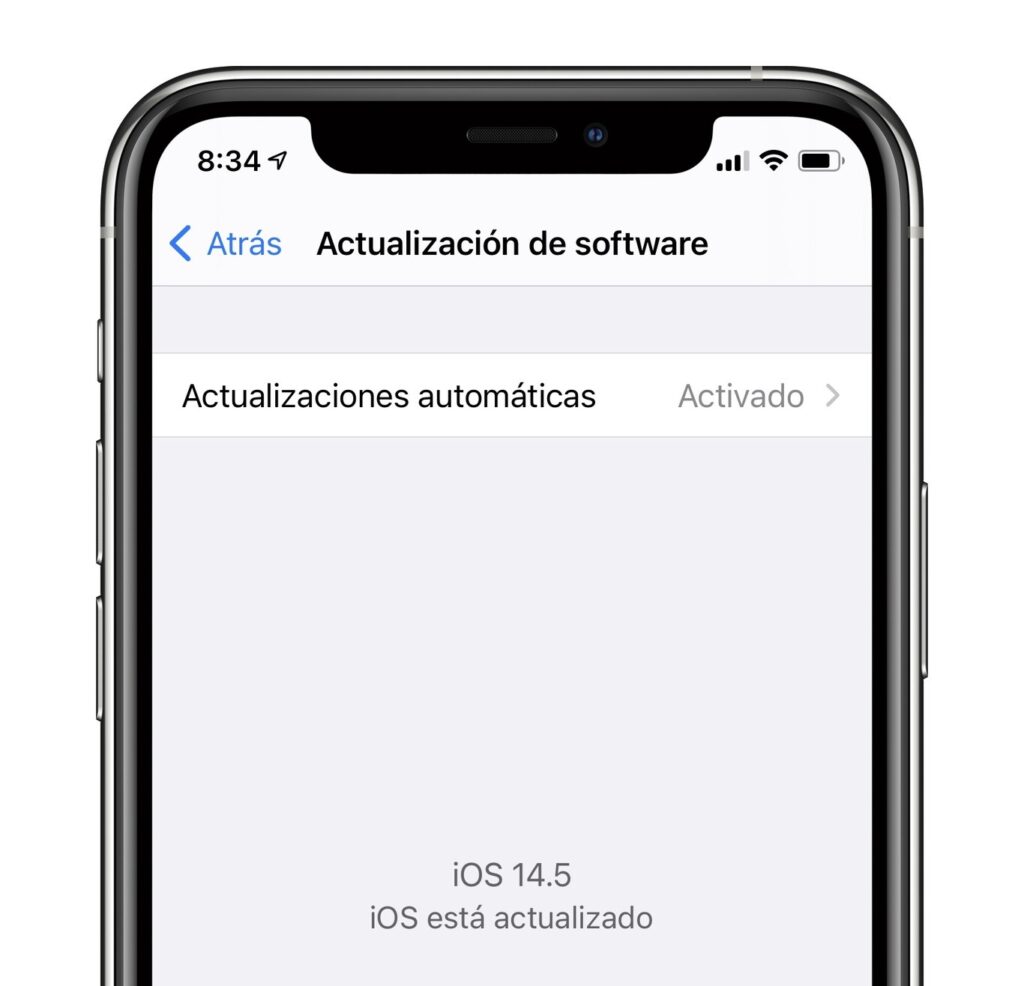This screenshot has width=1024, height=986.
Task: Go back with the Atrás button
Action: tap(226, 244)
